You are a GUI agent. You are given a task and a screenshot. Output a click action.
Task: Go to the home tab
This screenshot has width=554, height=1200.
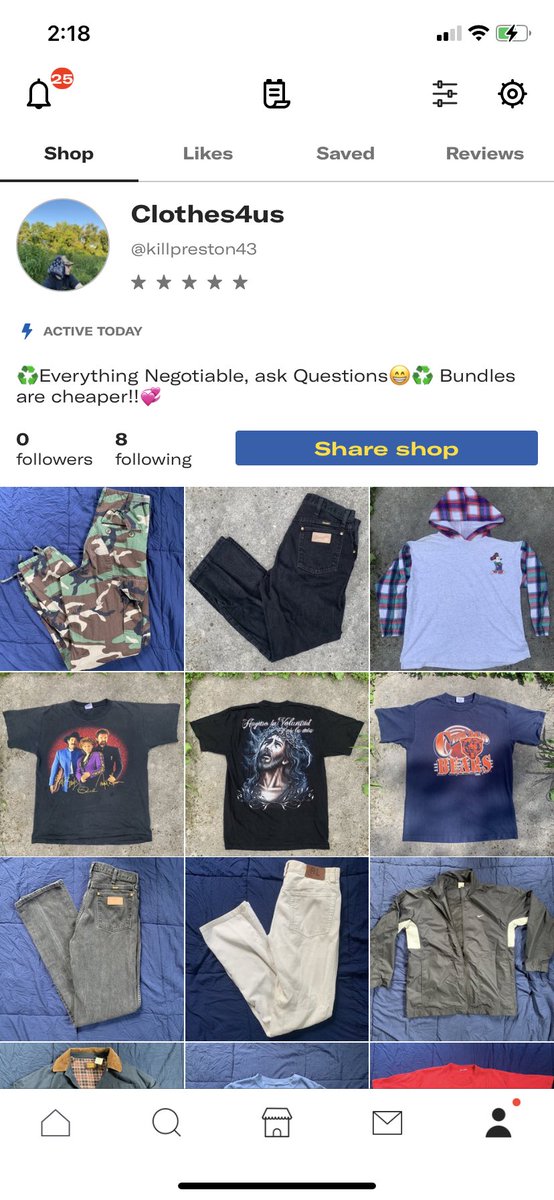(56, 1122)
